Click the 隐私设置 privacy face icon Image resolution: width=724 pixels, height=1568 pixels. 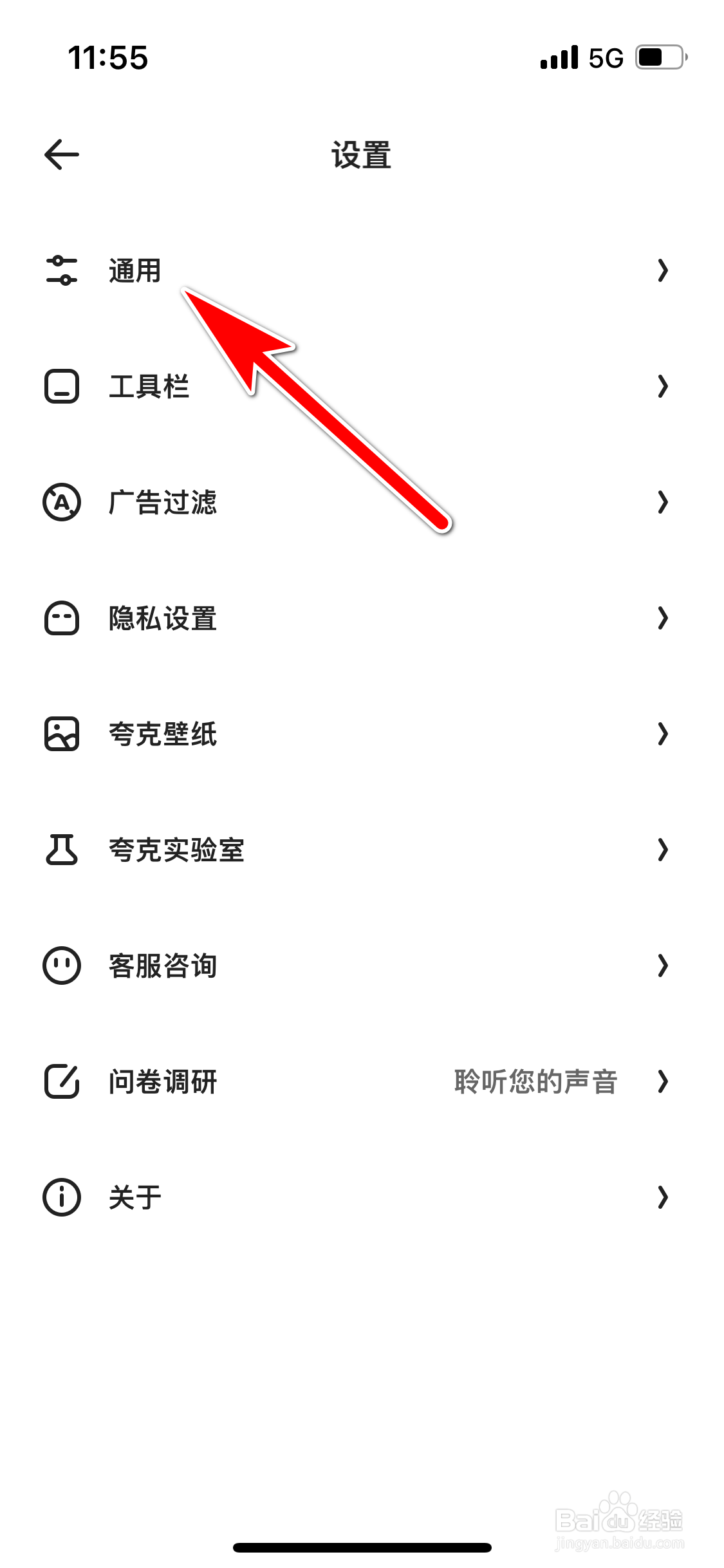(61, 619)
